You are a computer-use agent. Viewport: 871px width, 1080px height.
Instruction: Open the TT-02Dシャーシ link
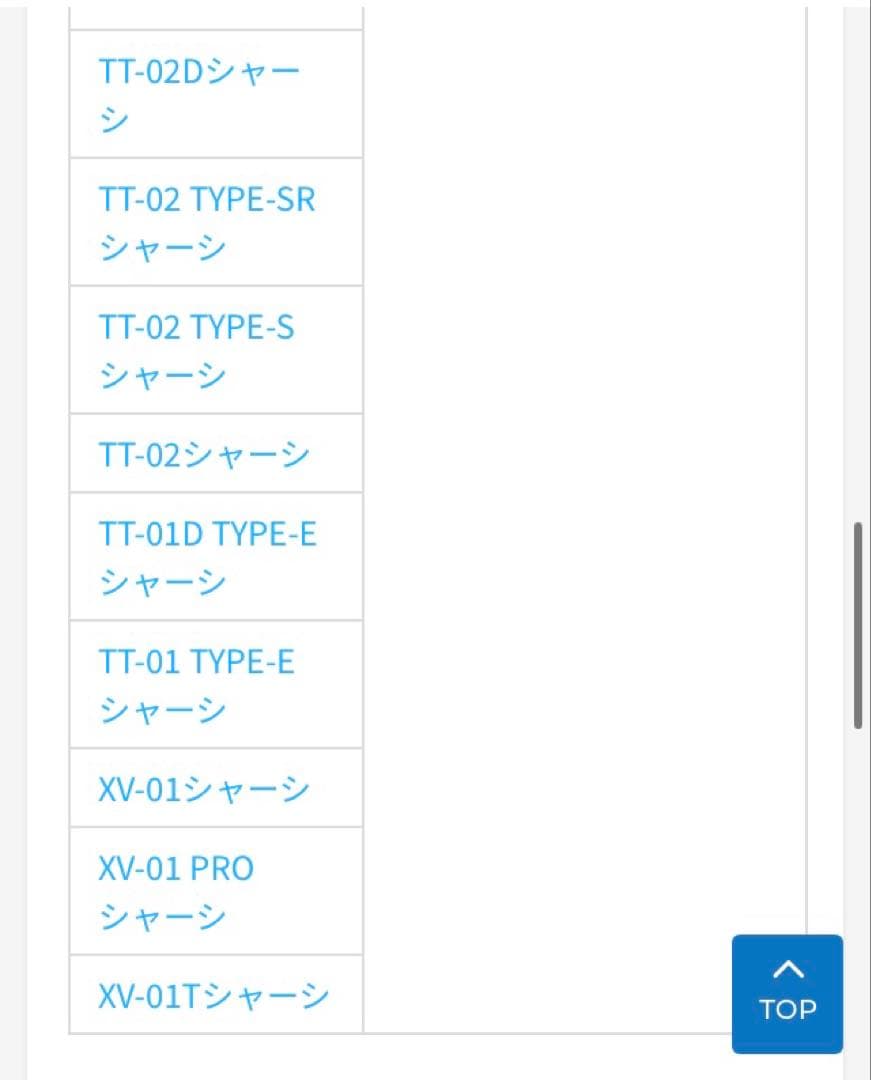pyautogui.click(x=199, y=73)
